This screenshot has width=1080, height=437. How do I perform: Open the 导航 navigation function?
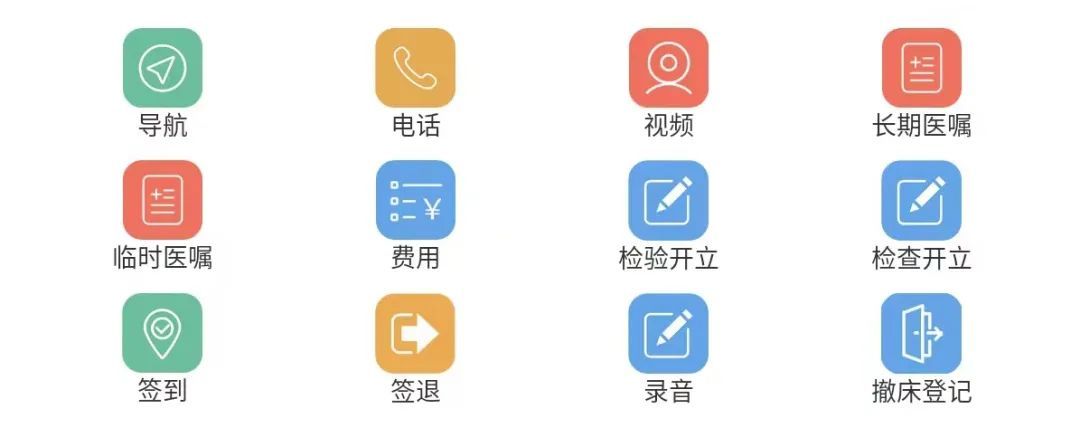coord(162,68)
